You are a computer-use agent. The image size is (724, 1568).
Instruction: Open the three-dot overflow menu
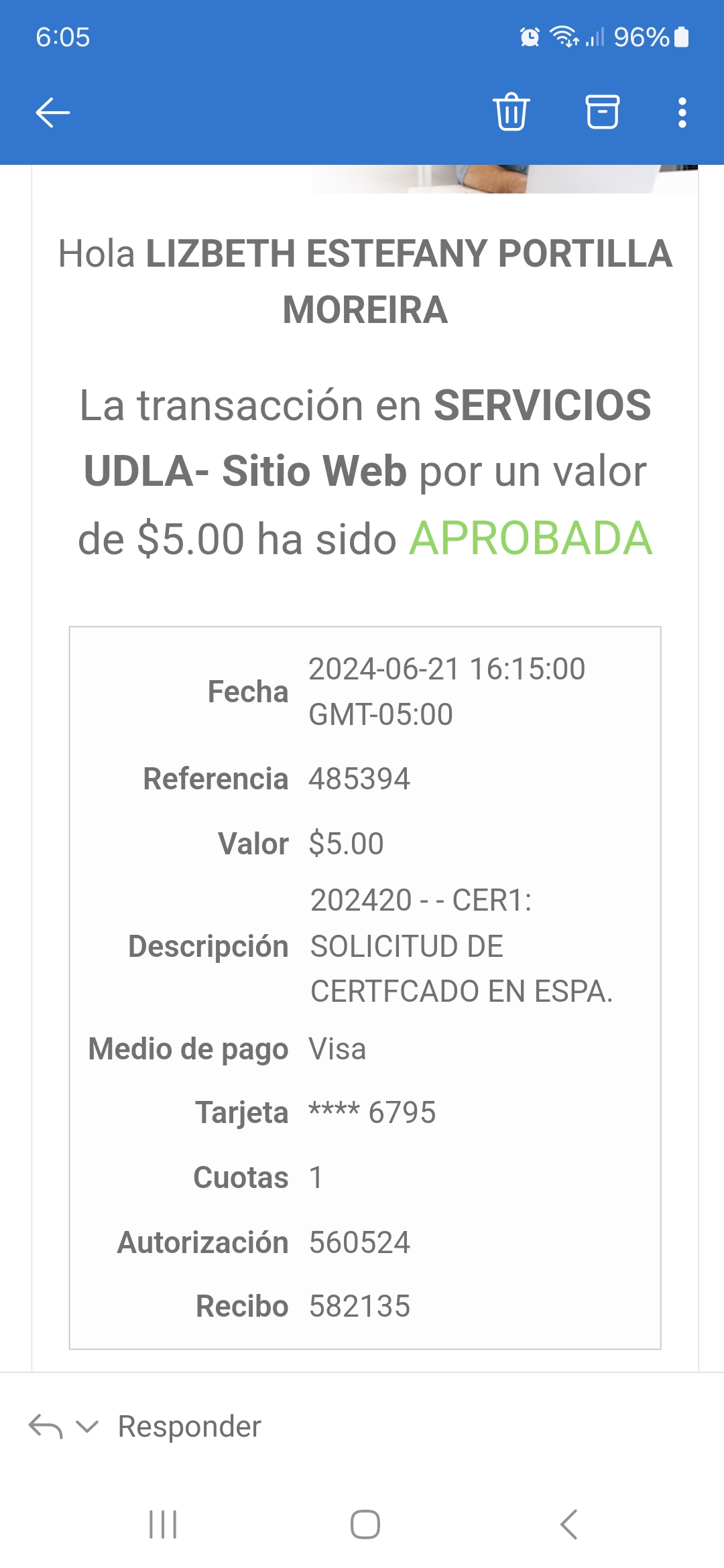682,112
